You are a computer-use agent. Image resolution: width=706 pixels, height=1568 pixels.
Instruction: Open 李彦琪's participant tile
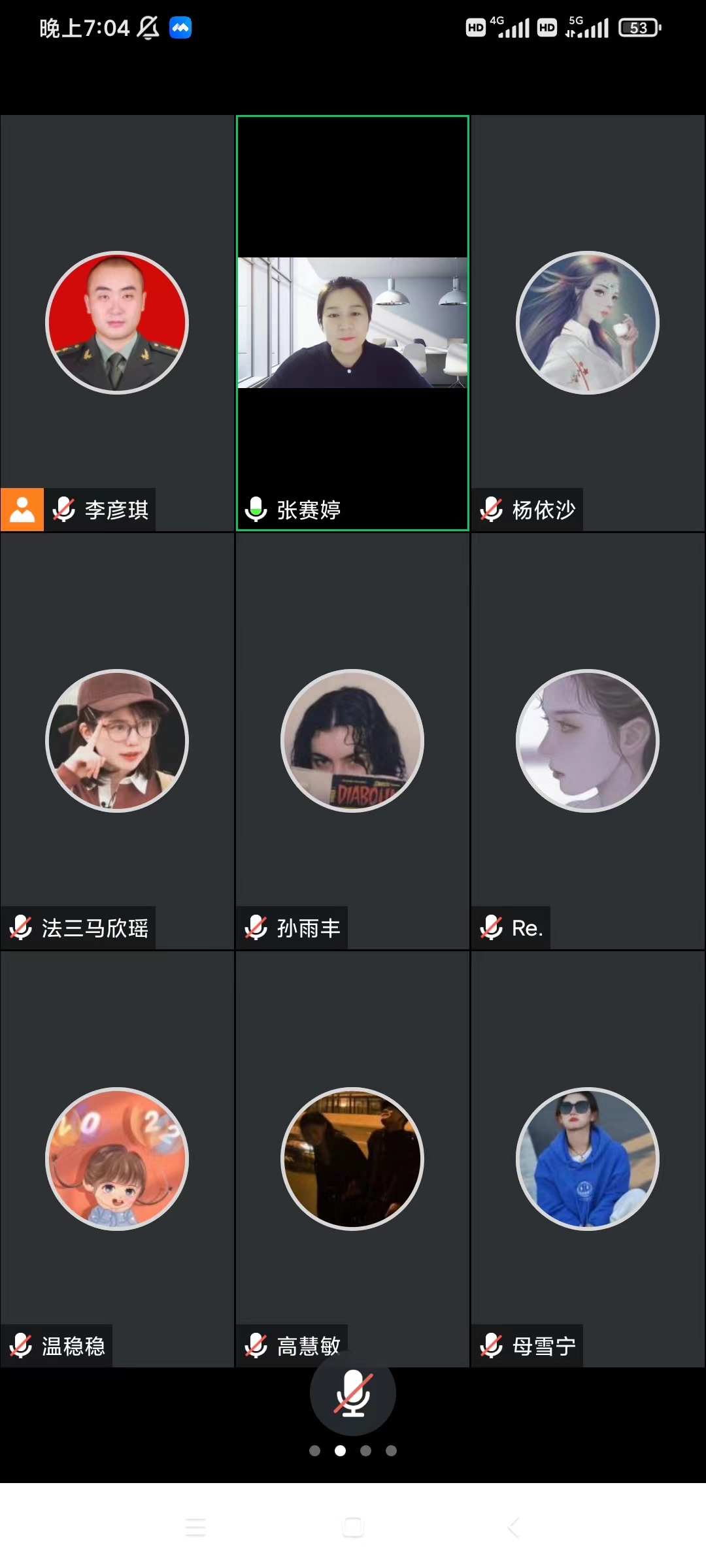coord(117,323)
